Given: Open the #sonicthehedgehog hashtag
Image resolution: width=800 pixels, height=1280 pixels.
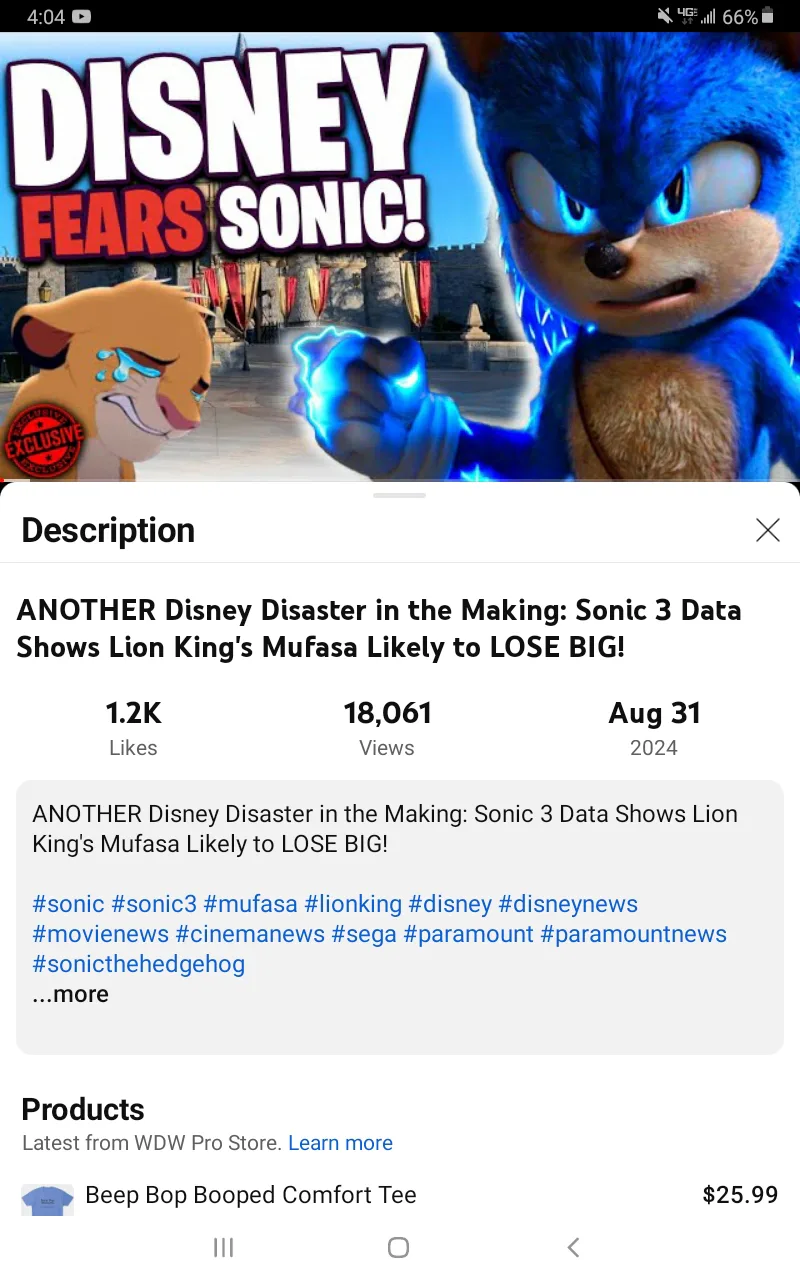Looking at the screenshot, I should point(139,964).
